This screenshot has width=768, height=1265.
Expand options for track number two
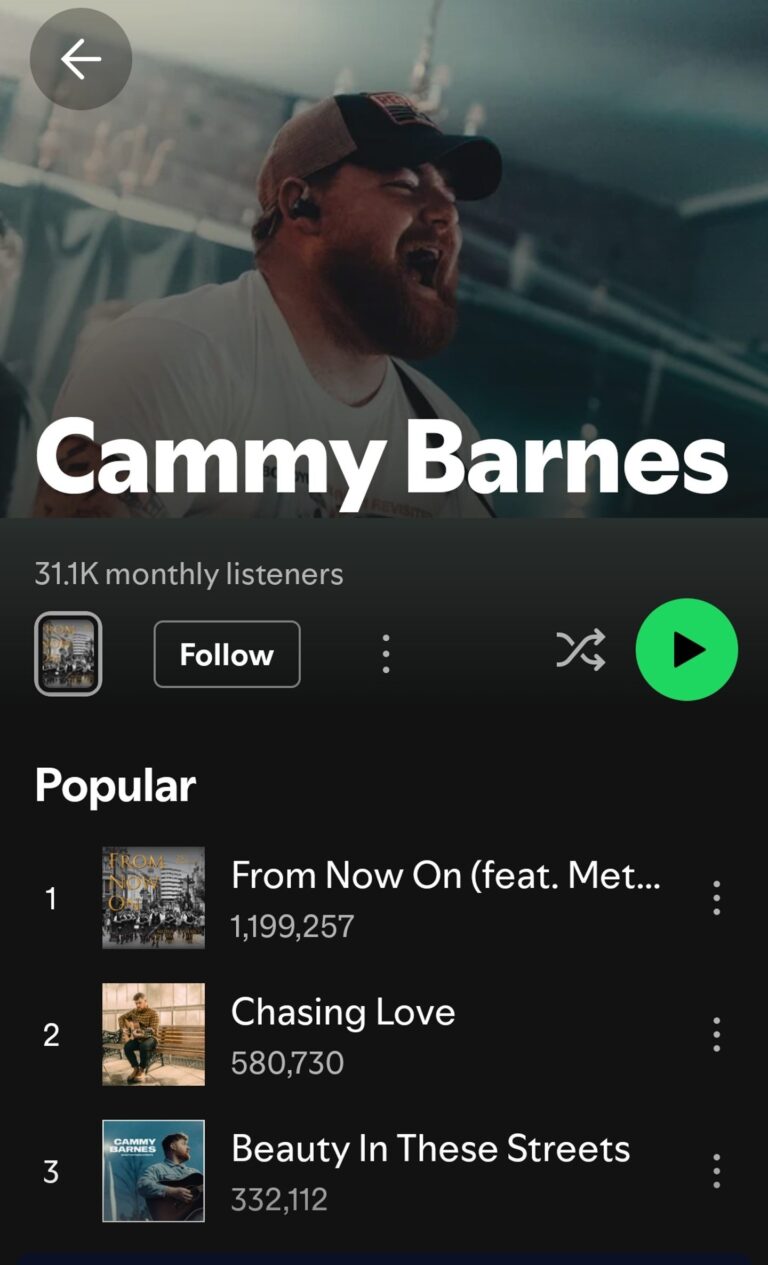pos(716,1034)
